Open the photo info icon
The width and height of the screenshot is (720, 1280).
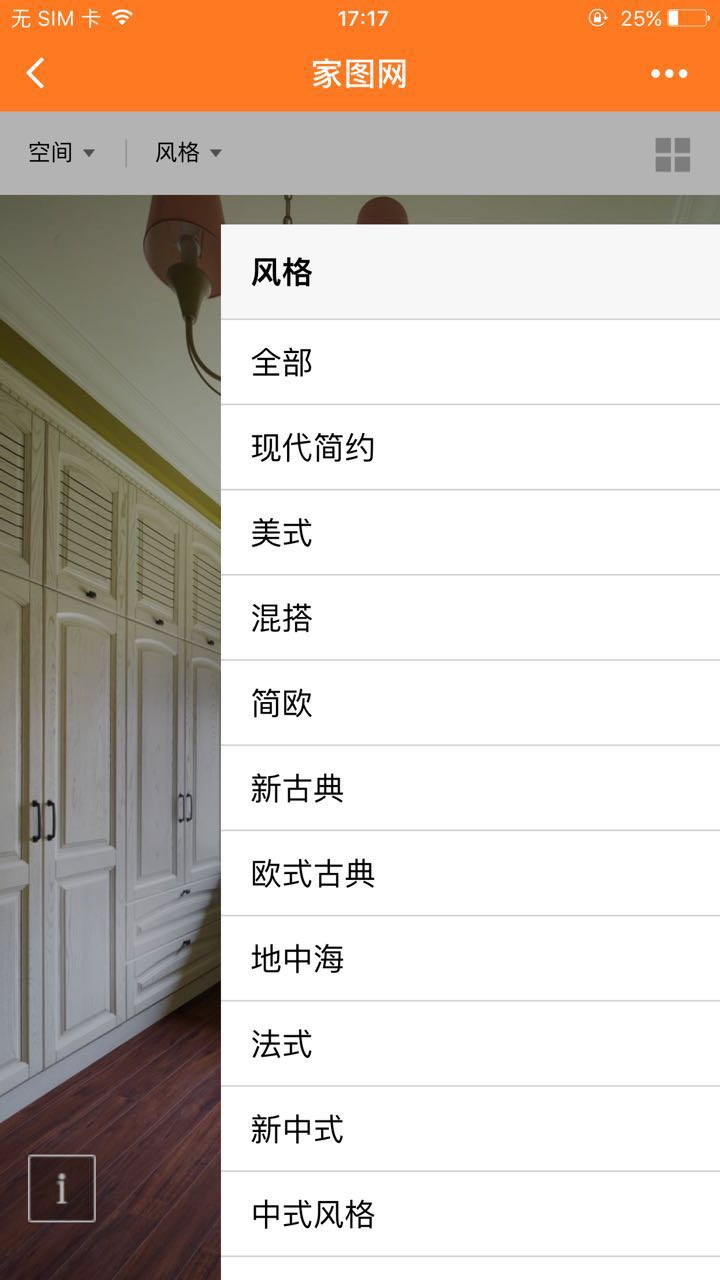pyautogui.click(x=62, y=1188)
